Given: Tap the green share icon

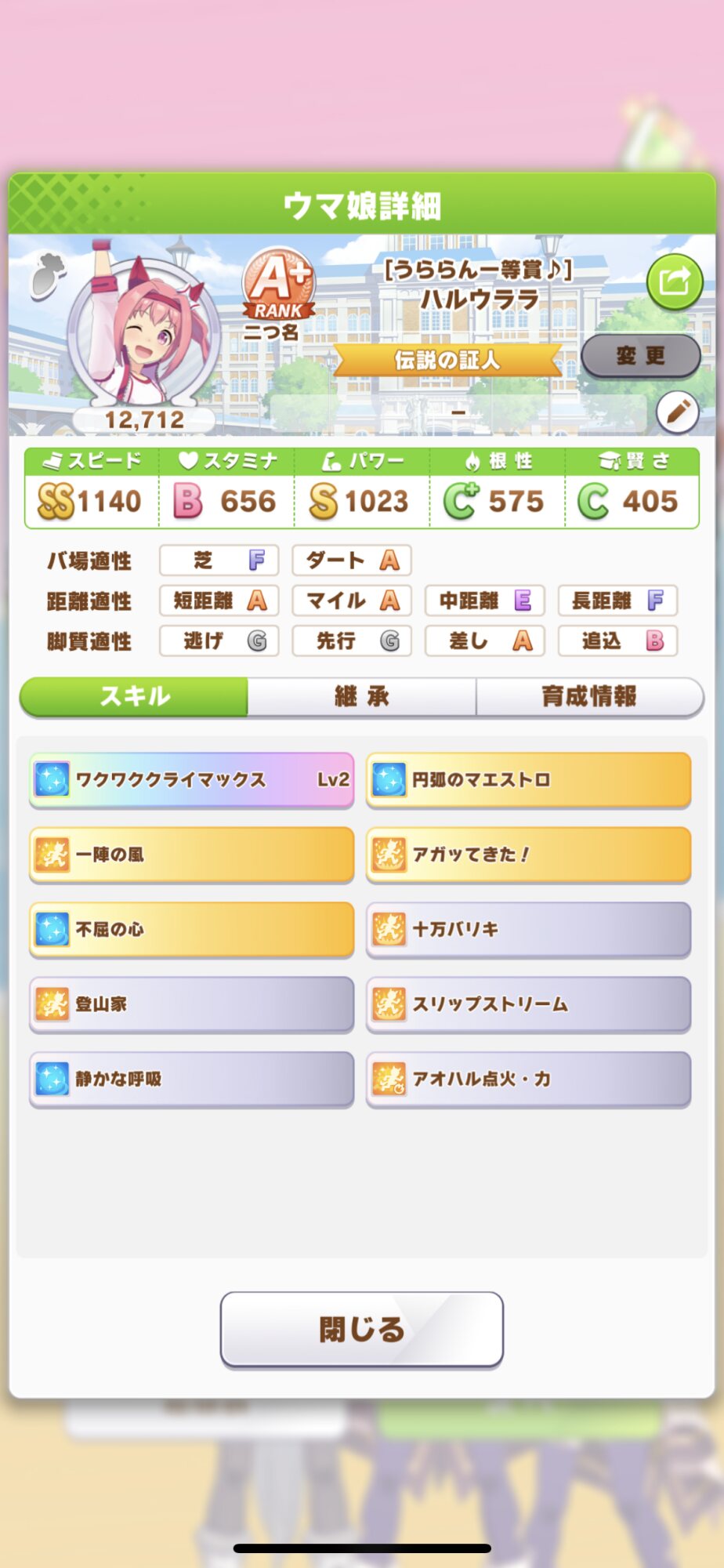Looking at the screenshot, I should [674, 281].
